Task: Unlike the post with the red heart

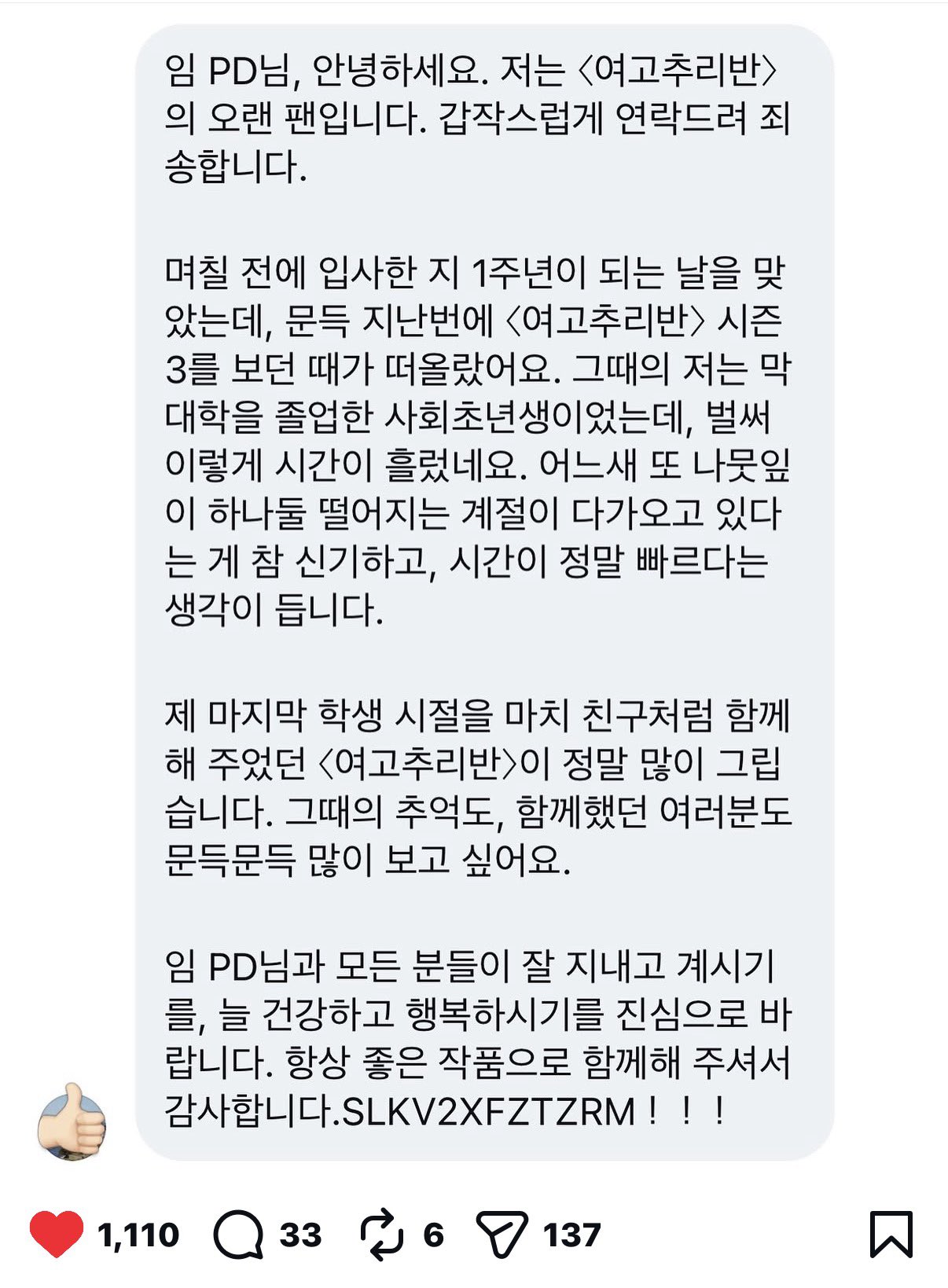Action: [57, 1234]
